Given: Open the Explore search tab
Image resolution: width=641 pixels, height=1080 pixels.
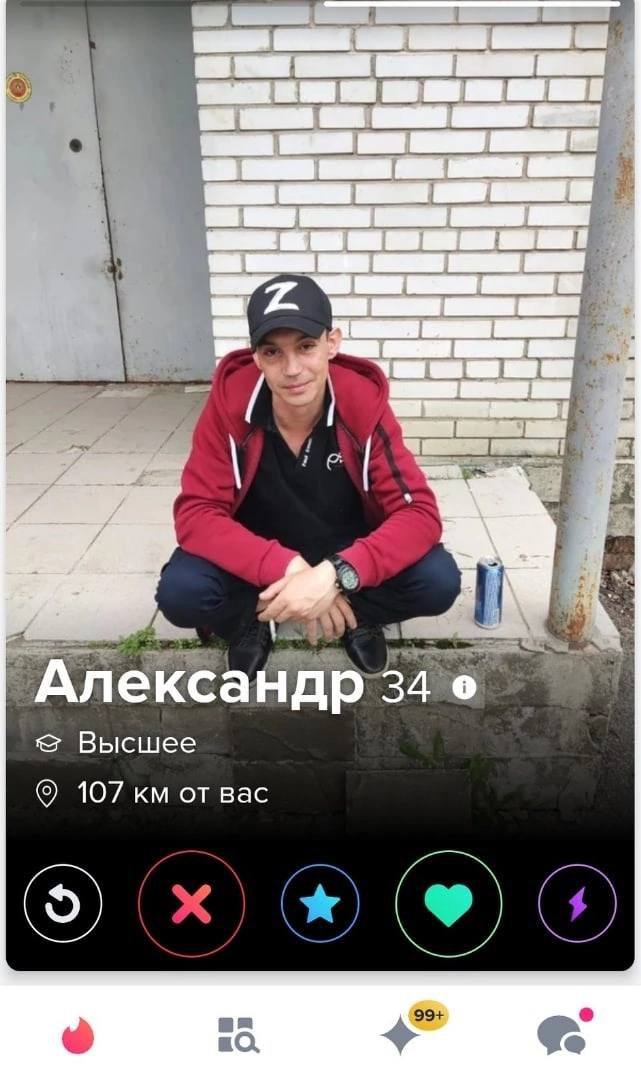Looking at the screenshot, I should 239,1035.
